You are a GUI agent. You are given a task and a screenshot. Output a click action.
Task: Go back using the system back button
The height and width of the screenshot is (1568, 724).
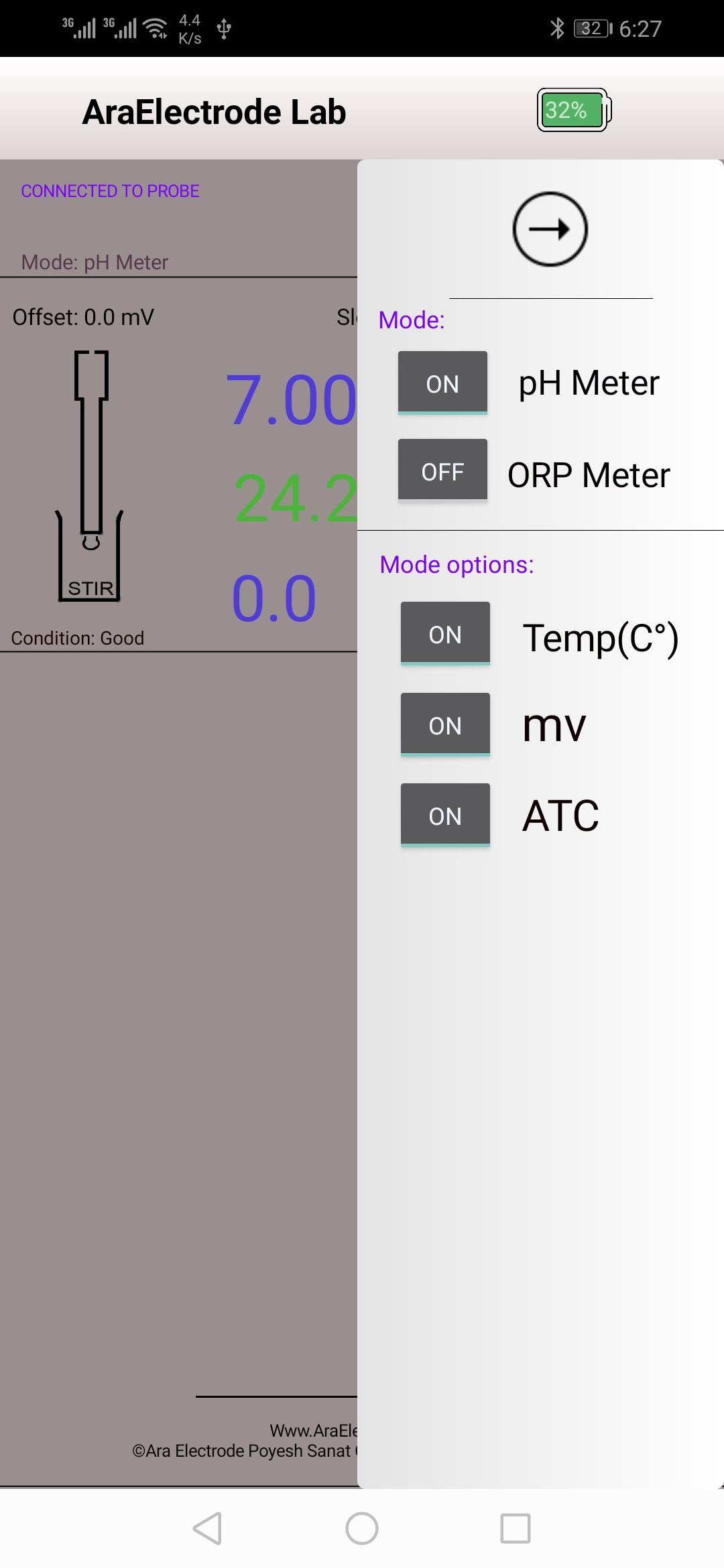pos(207,1528)
